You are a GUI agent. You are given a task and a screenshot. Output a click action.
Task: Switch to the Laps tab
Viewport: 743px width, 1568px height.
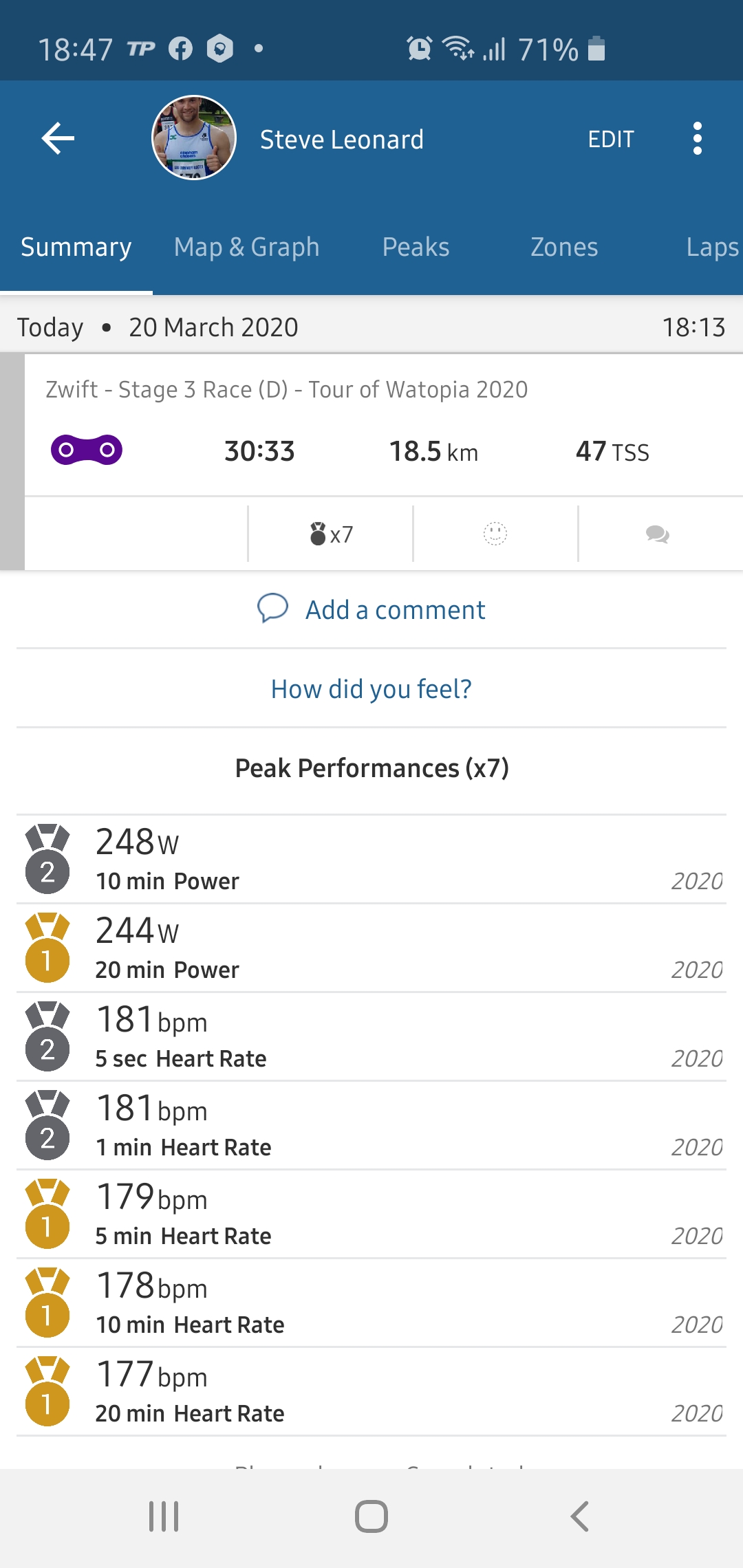(x=713, y=247)
